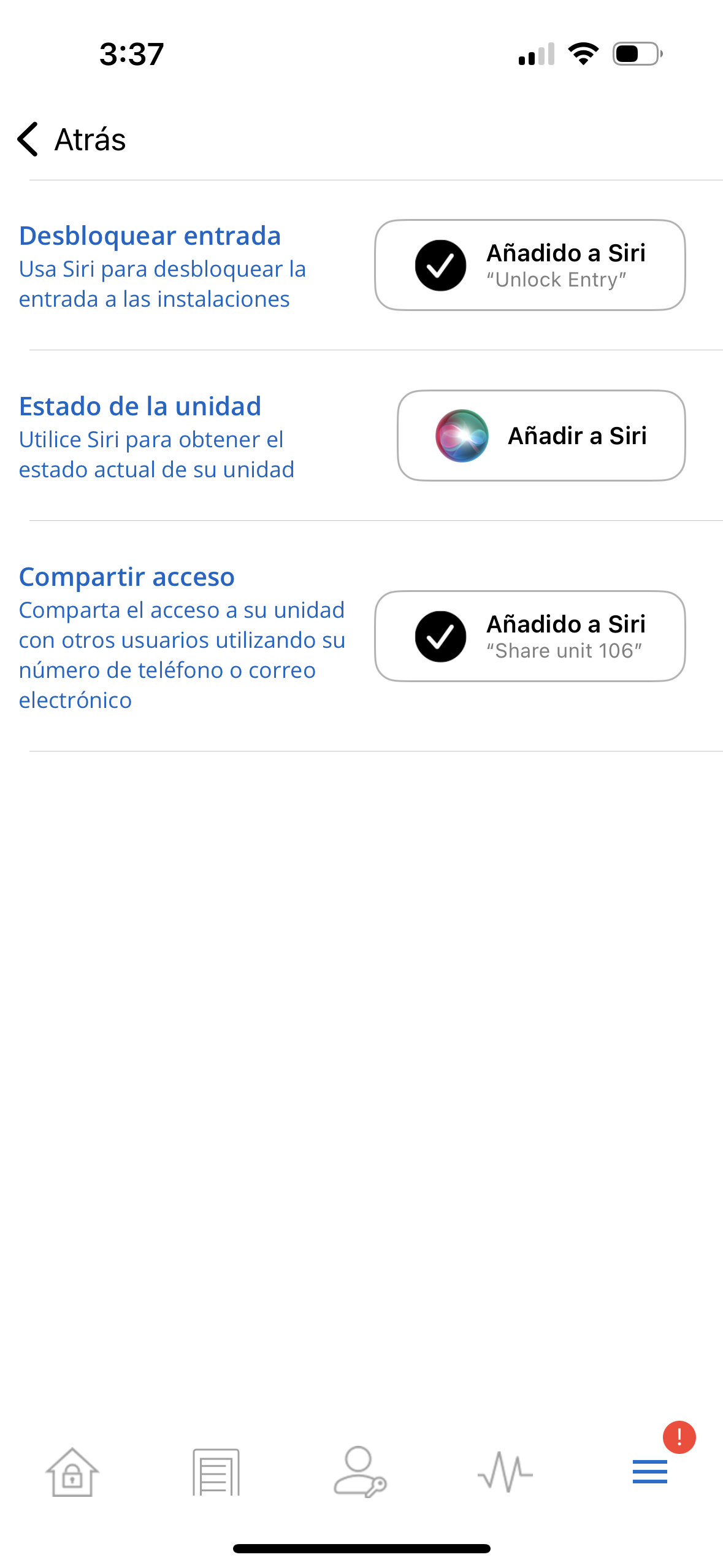
Task: Switch to the user key access tab
Action: (x=360, y=1472)
